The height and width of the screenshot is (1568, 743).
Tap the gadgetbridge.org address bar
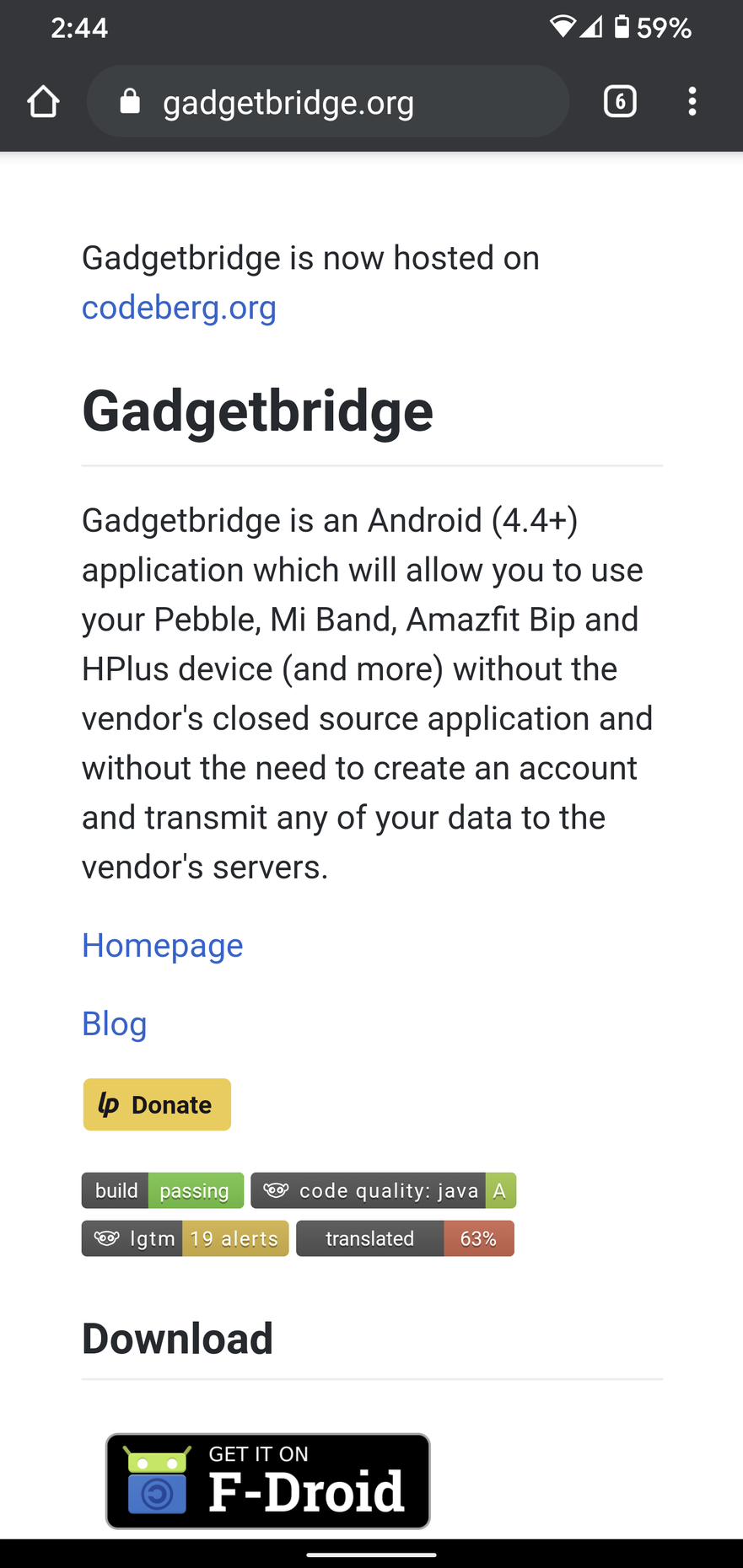coord(327,102)
